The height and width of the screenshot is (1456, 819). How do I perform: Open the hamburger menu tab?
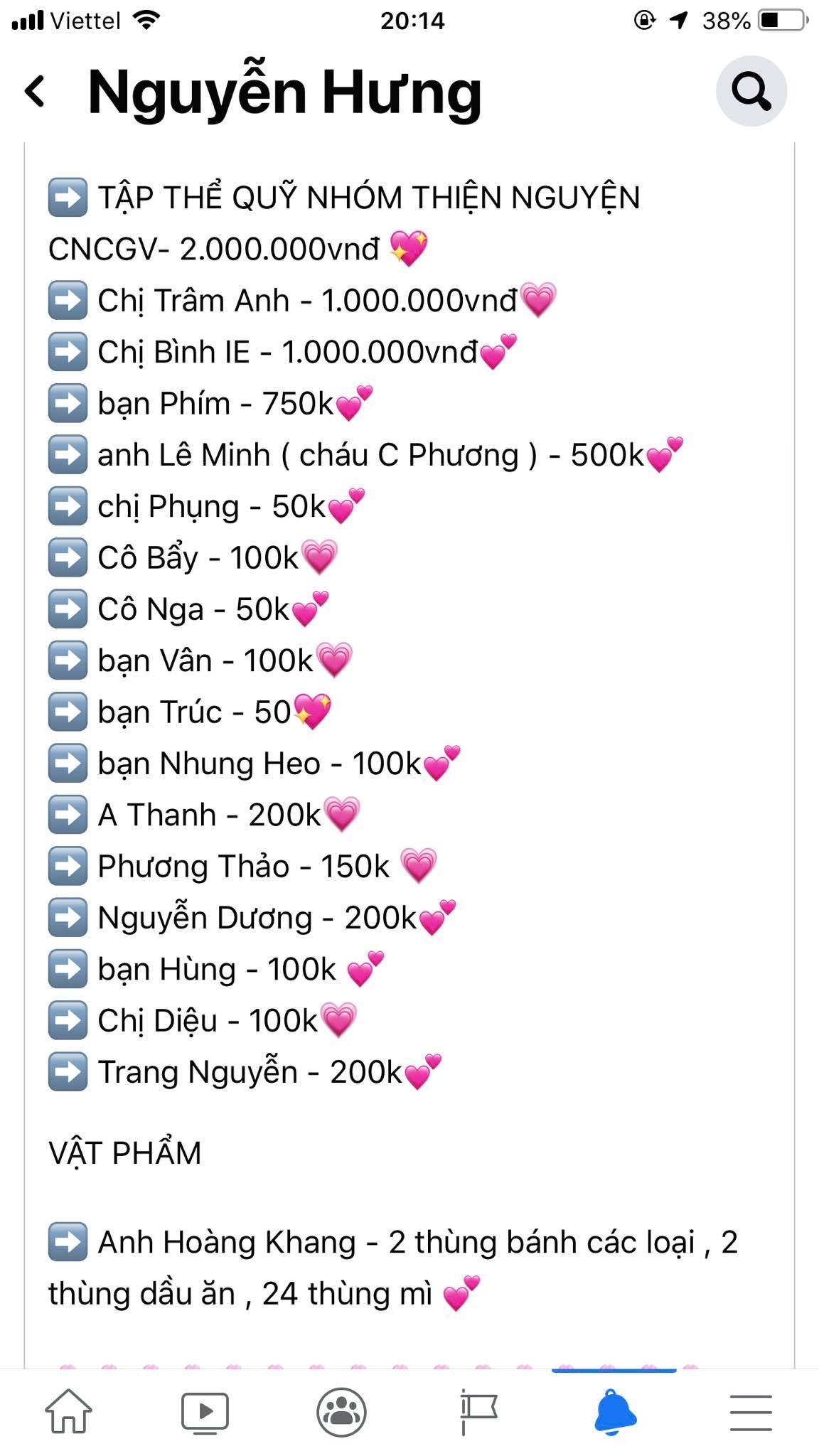pyautogui.click(x=751, y=1410)
